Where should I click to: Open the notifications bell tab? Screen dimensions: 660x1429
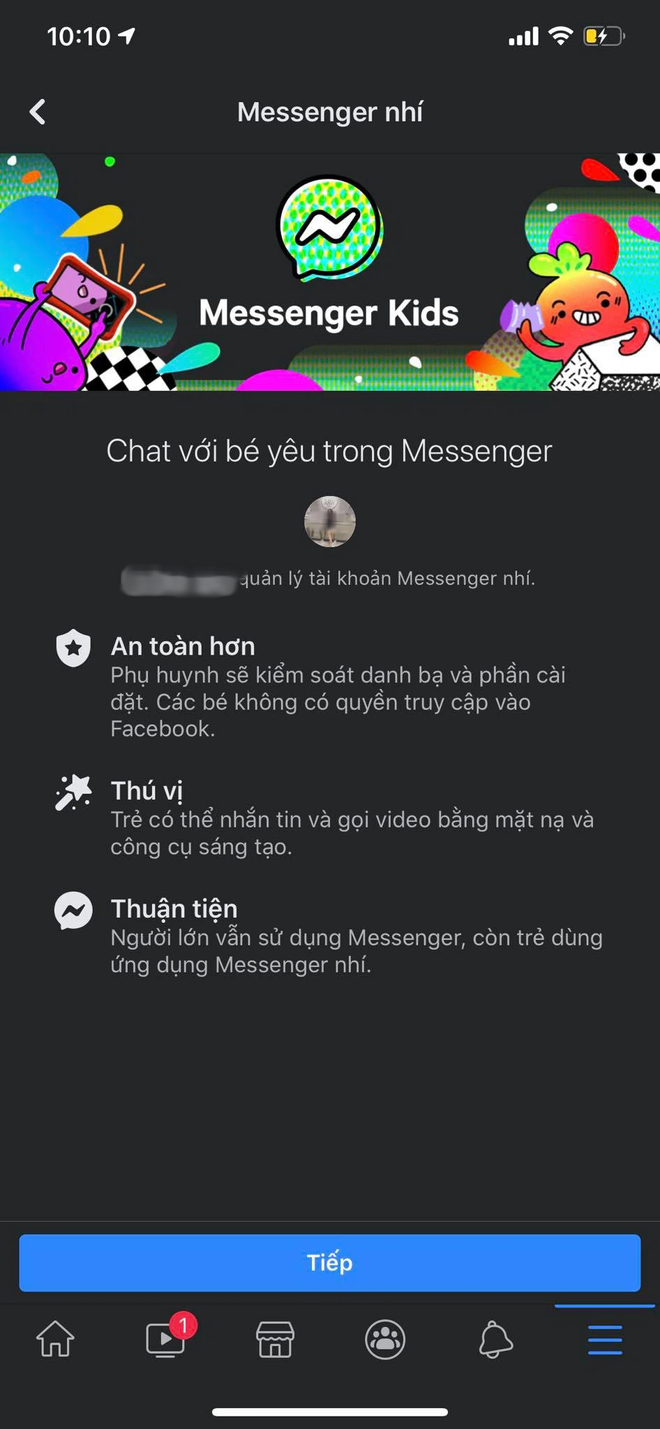click(495, 1339)
